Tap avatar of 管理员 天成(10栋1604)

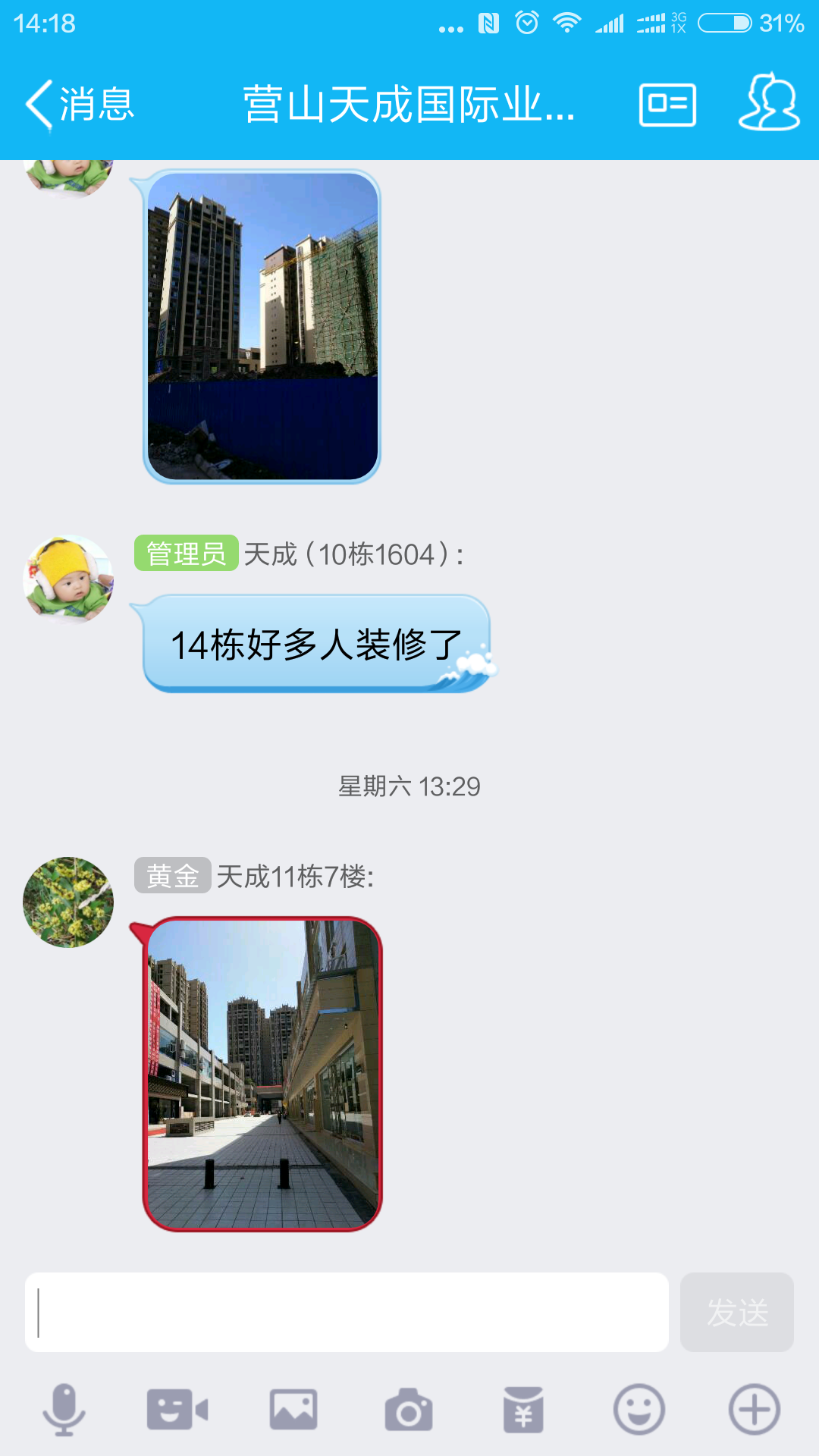click(x=68, y=579)
